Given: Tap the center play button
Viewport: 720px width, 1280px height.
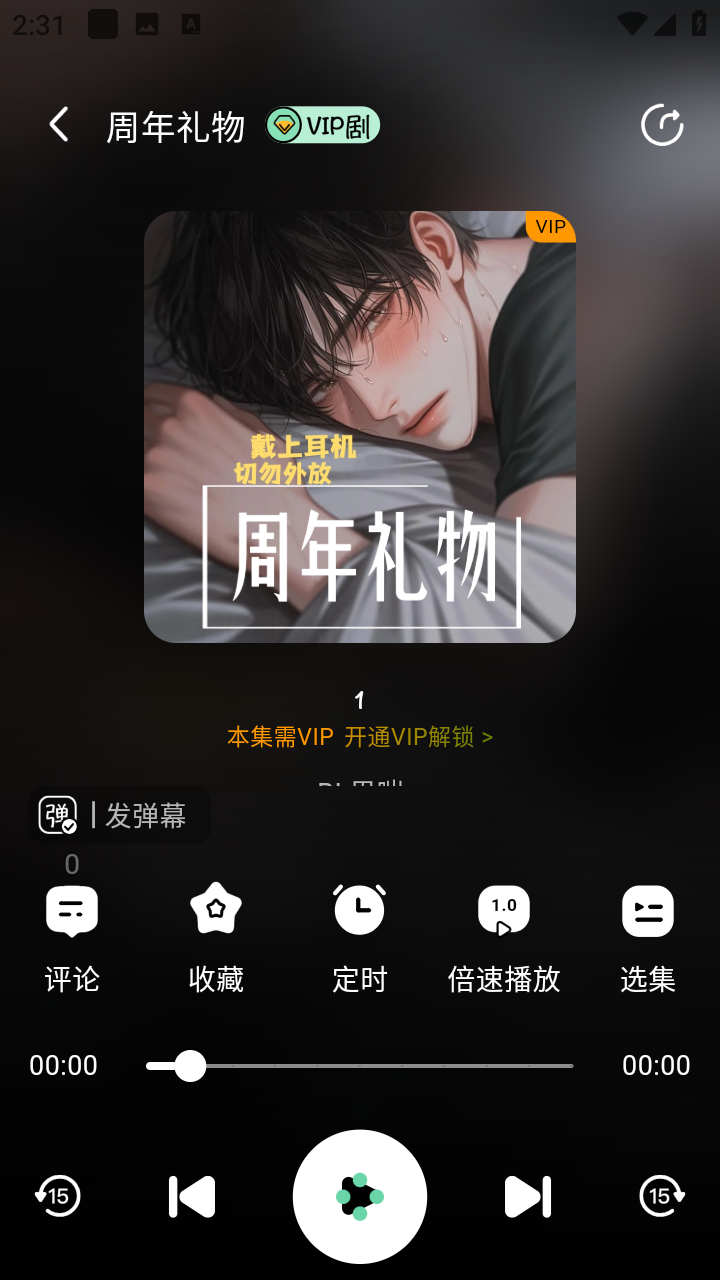Looking at the screenshot, I should (360, 1196).
